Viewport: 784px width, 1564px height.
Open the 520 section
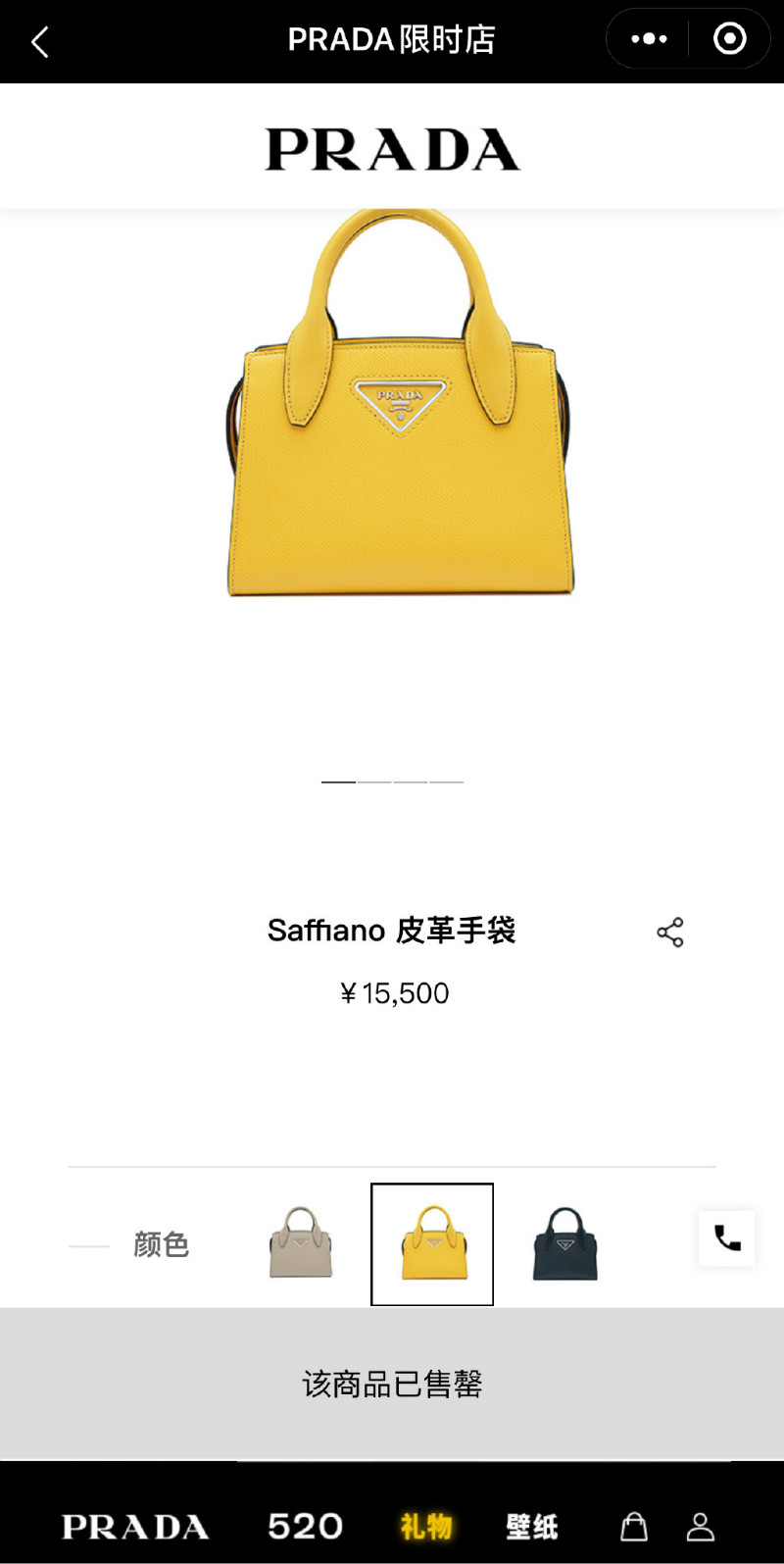pos(306,1526)
